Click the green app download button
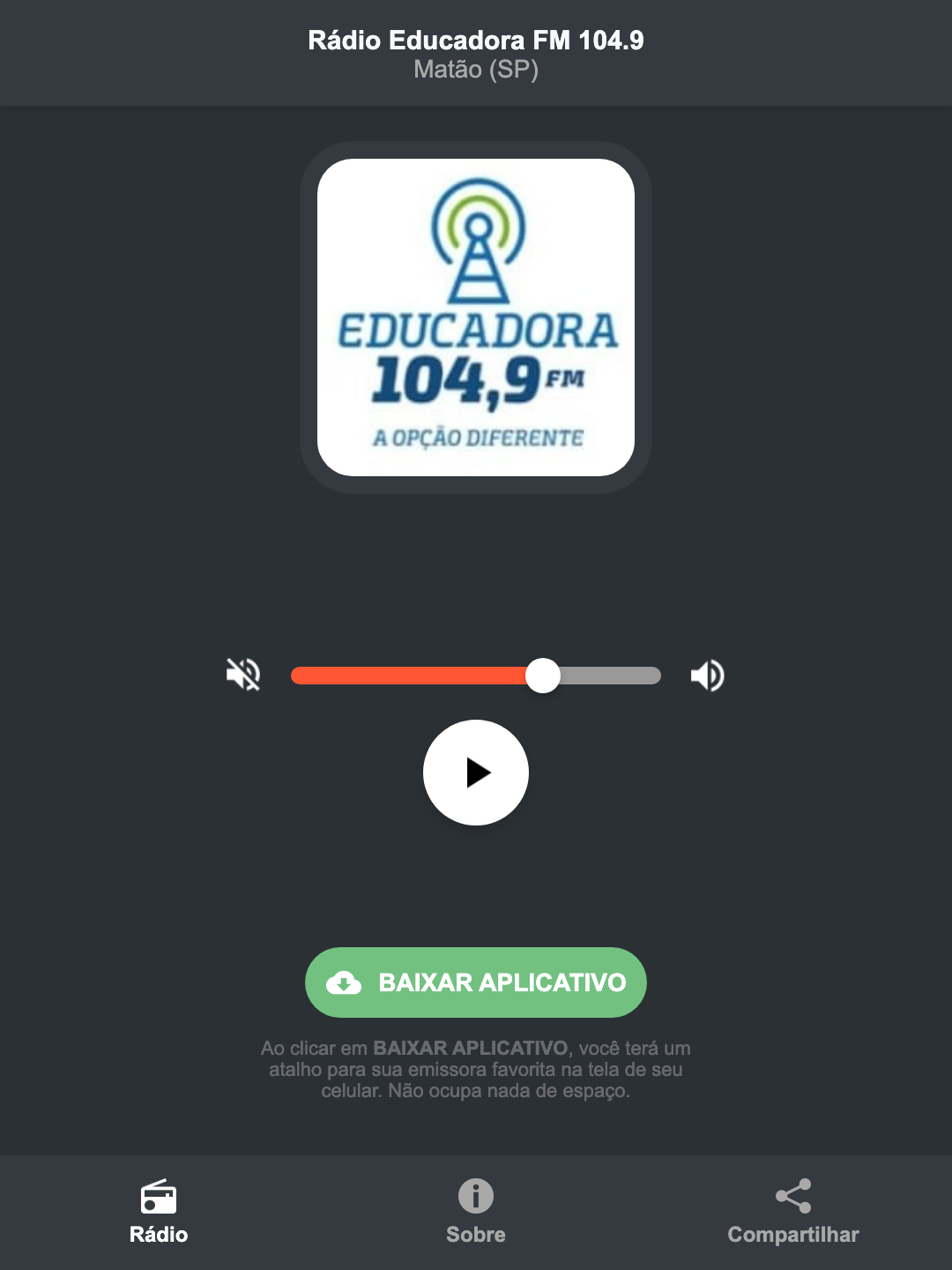 pyautogui.click(x=475, y=982)
